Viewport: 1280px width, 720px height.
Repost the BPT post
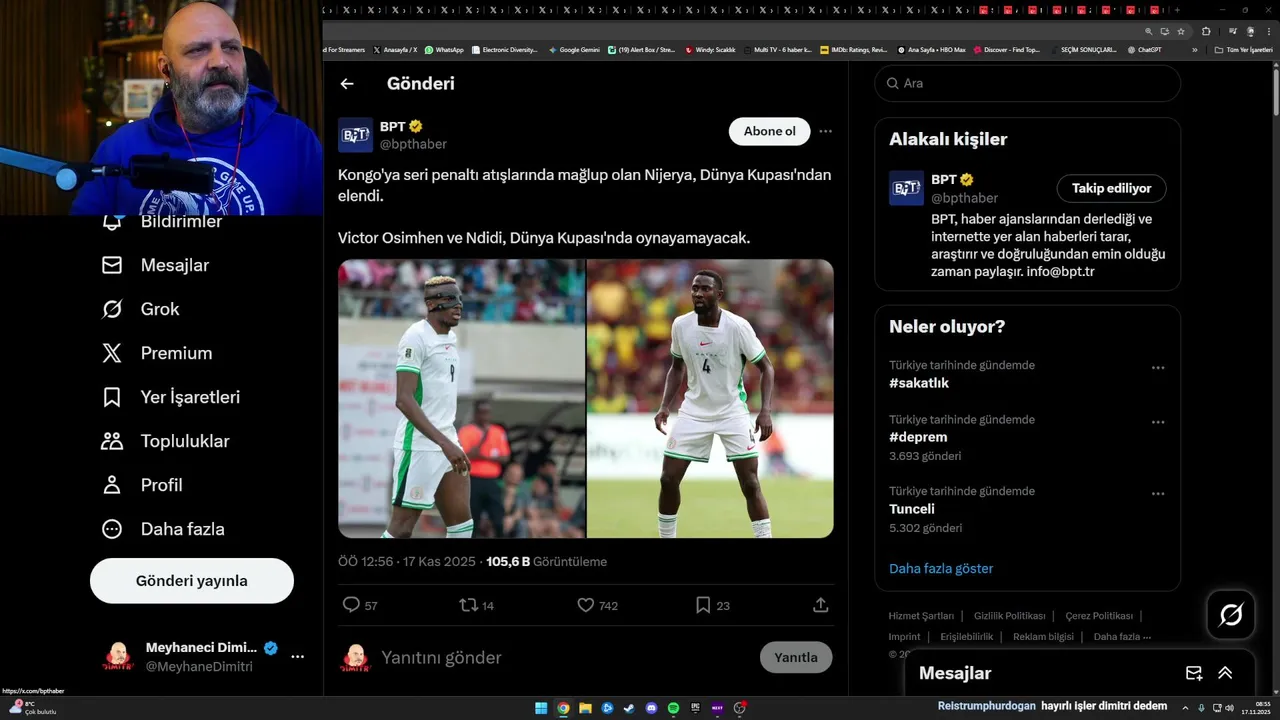tap(468, 605)
